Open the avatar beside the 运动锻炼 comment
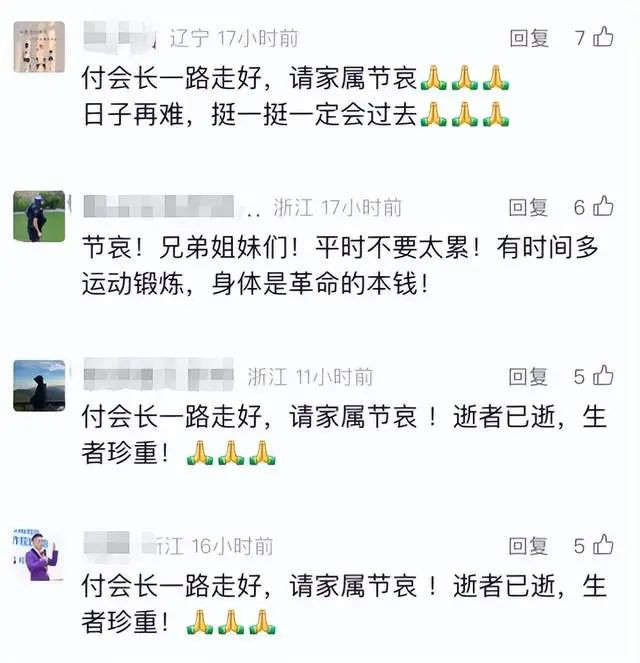Screen dimensions: 640x663 pos(39,216)
